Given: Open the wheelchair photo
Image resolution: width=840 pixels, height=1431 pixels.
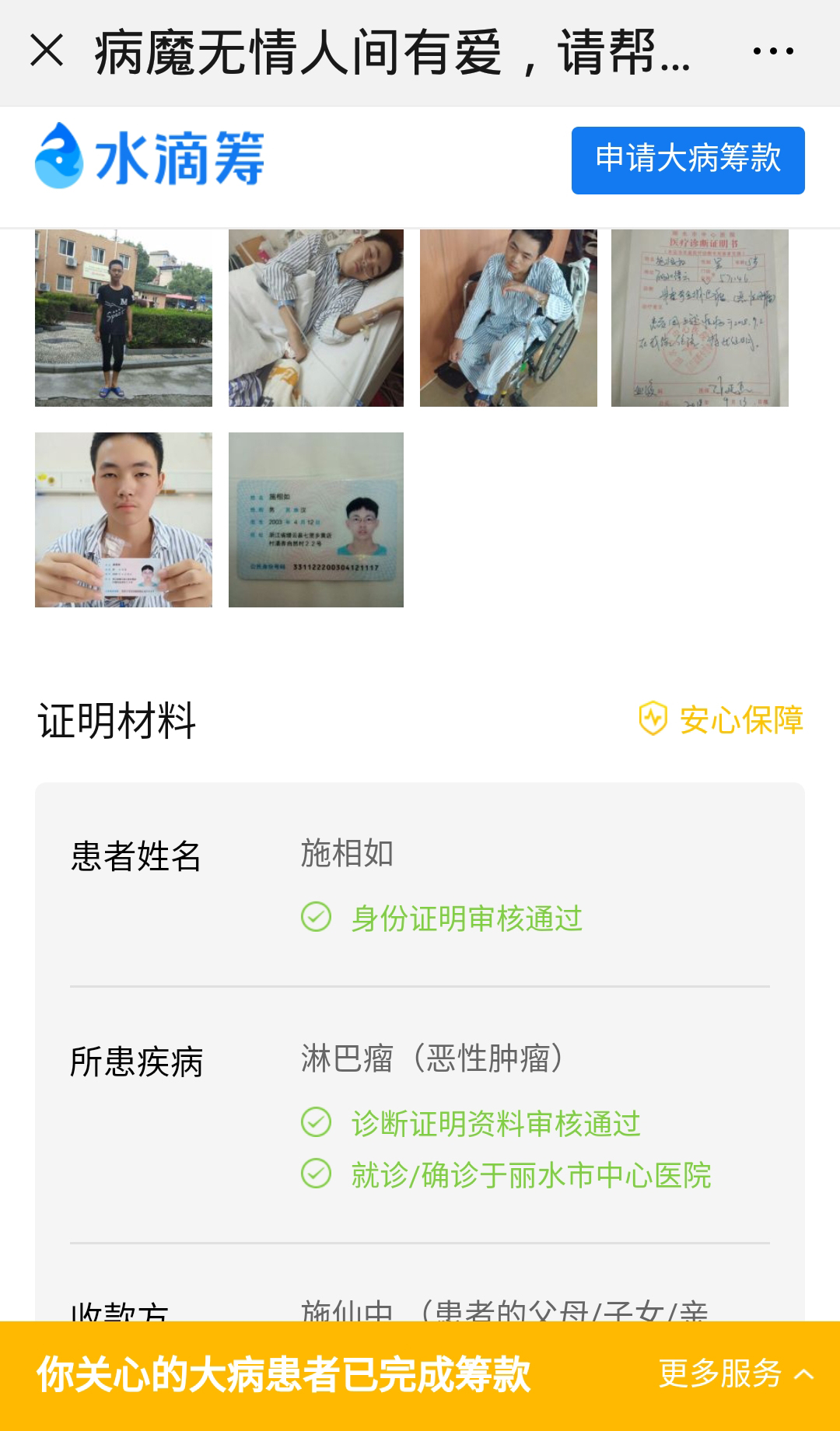Looking at the screenshot, I should (508, 318).
